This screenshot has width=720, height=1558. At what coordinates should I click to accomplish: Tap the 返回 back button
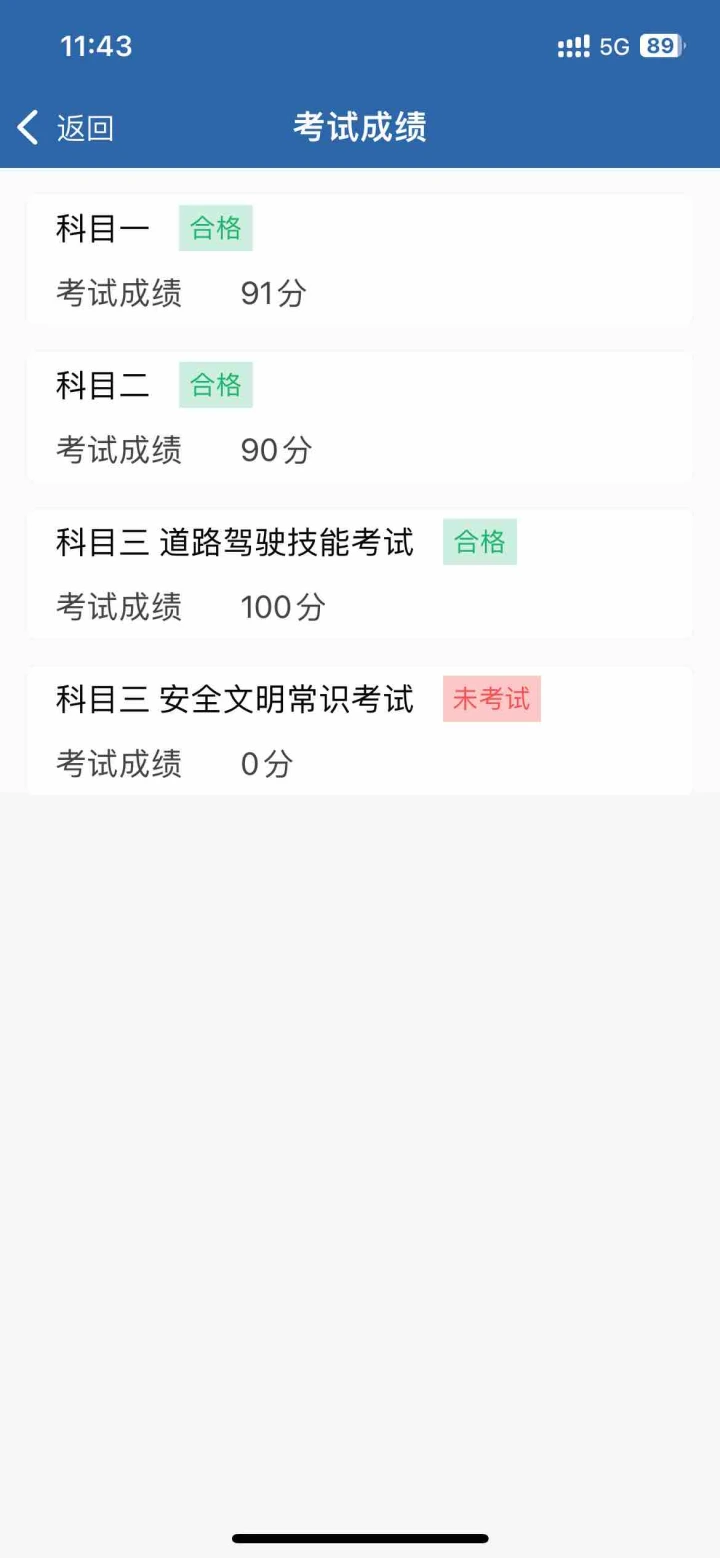click(x=66, y=128)
